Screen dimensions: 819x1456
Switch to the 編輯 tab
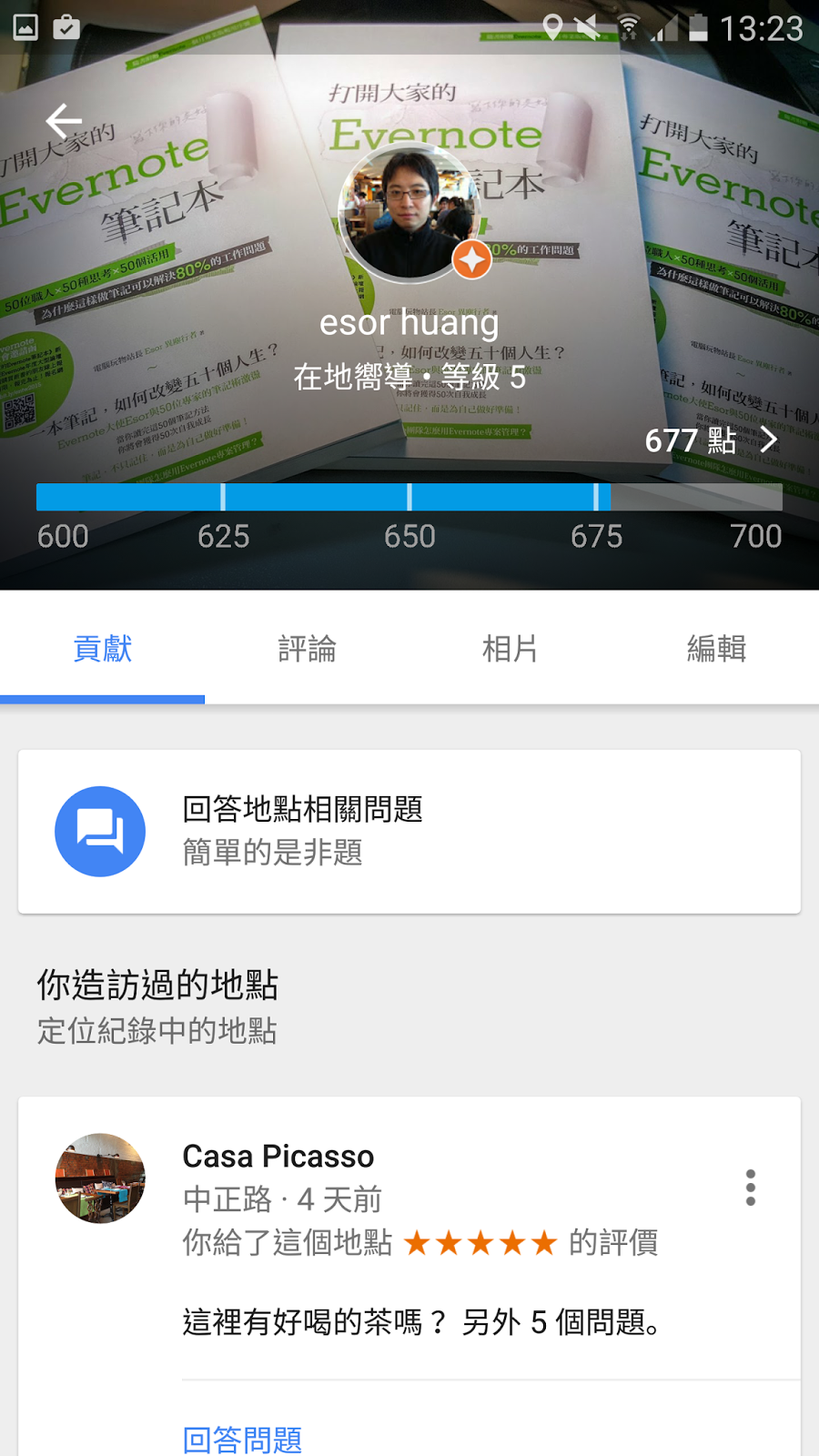pyautogui.click(x=716, y=649)
